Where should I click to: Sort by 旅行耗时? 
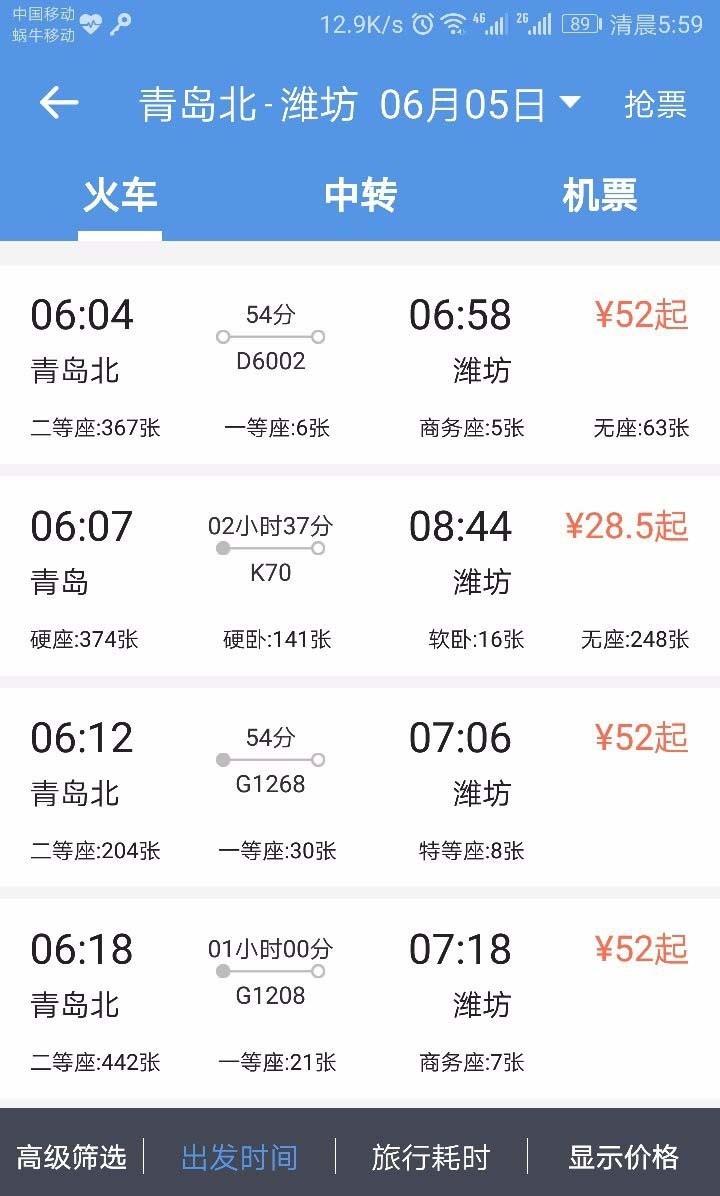431,1157
